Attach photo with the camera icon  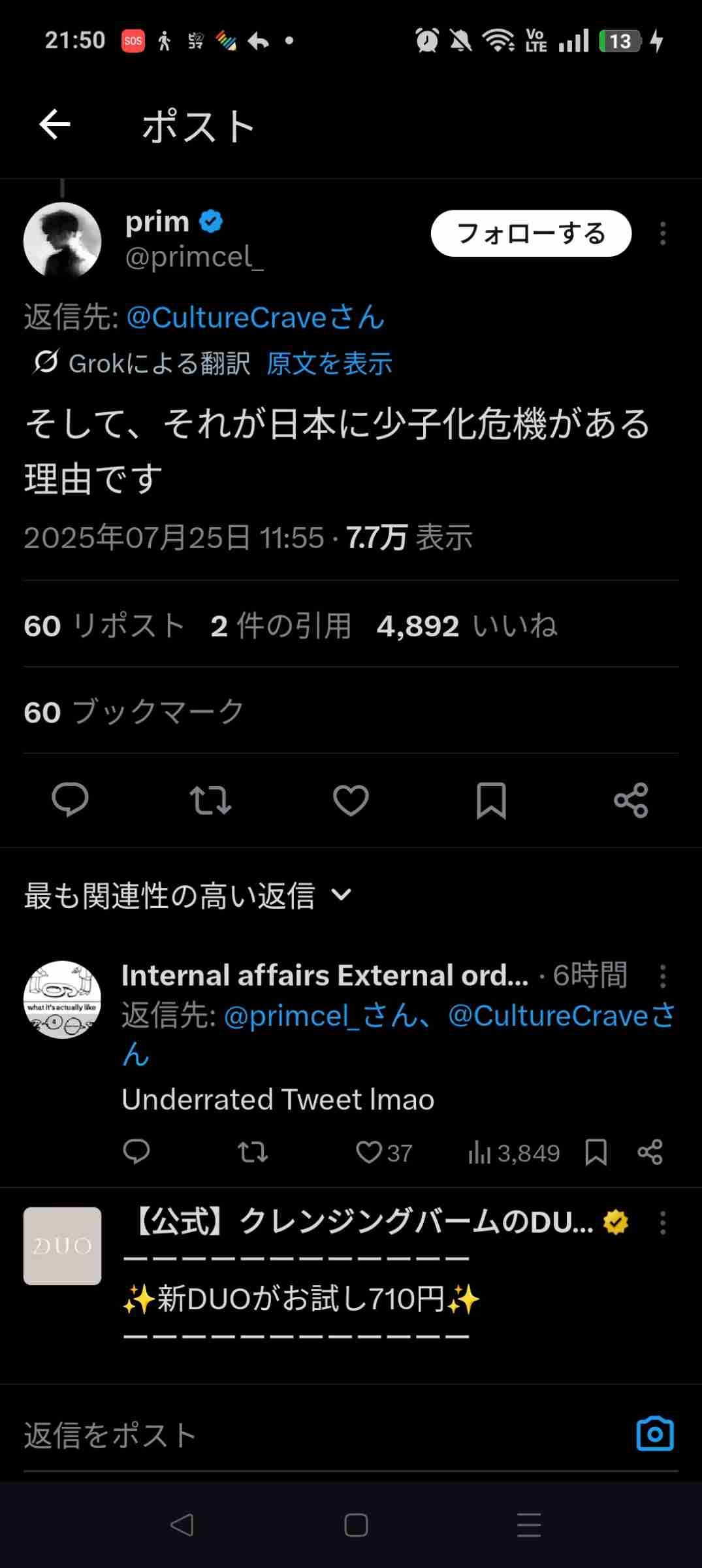pyautogui.click(x=655, y=1434)
